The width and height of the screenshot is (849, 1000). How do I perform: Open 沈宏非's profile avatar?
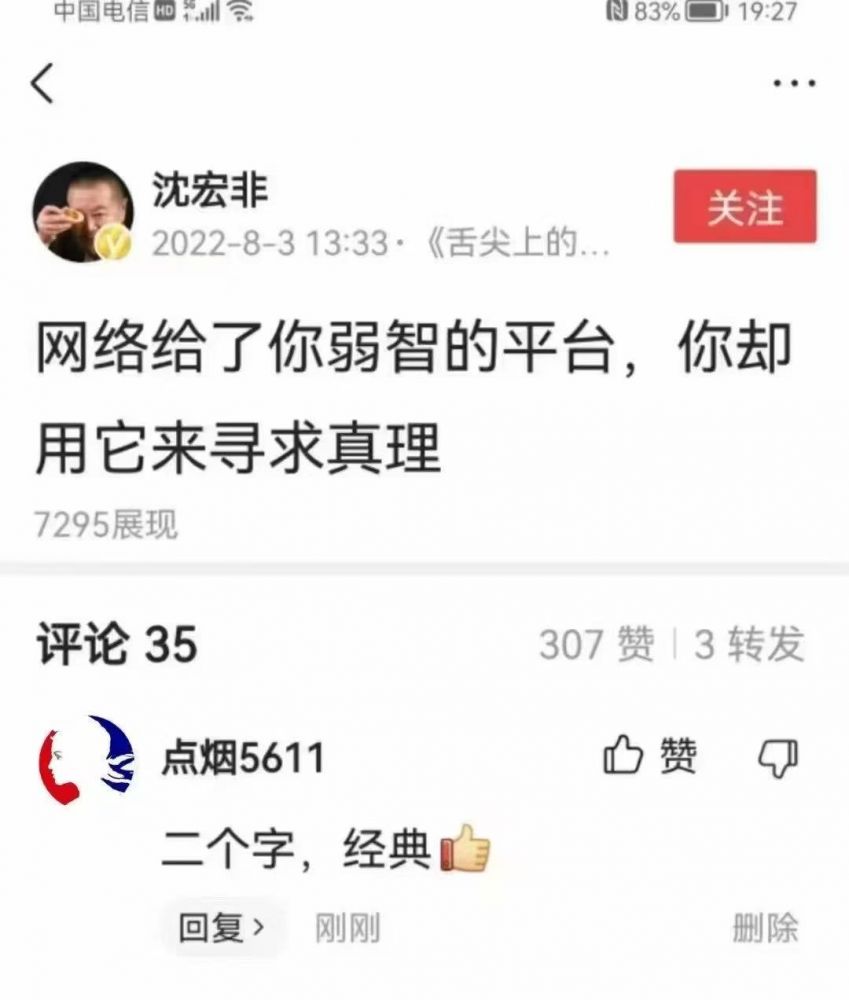pyautogui.click(x=83, y=212)
